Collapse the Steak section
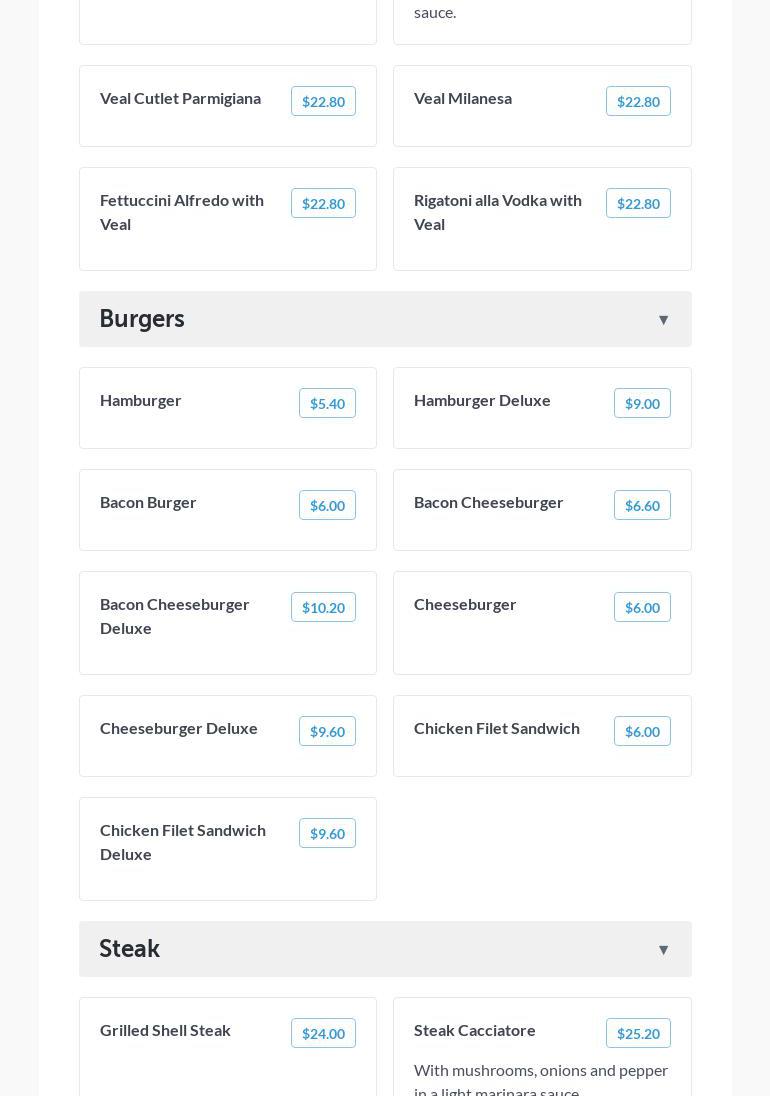The image size is (770, 1096). point(385,949)
